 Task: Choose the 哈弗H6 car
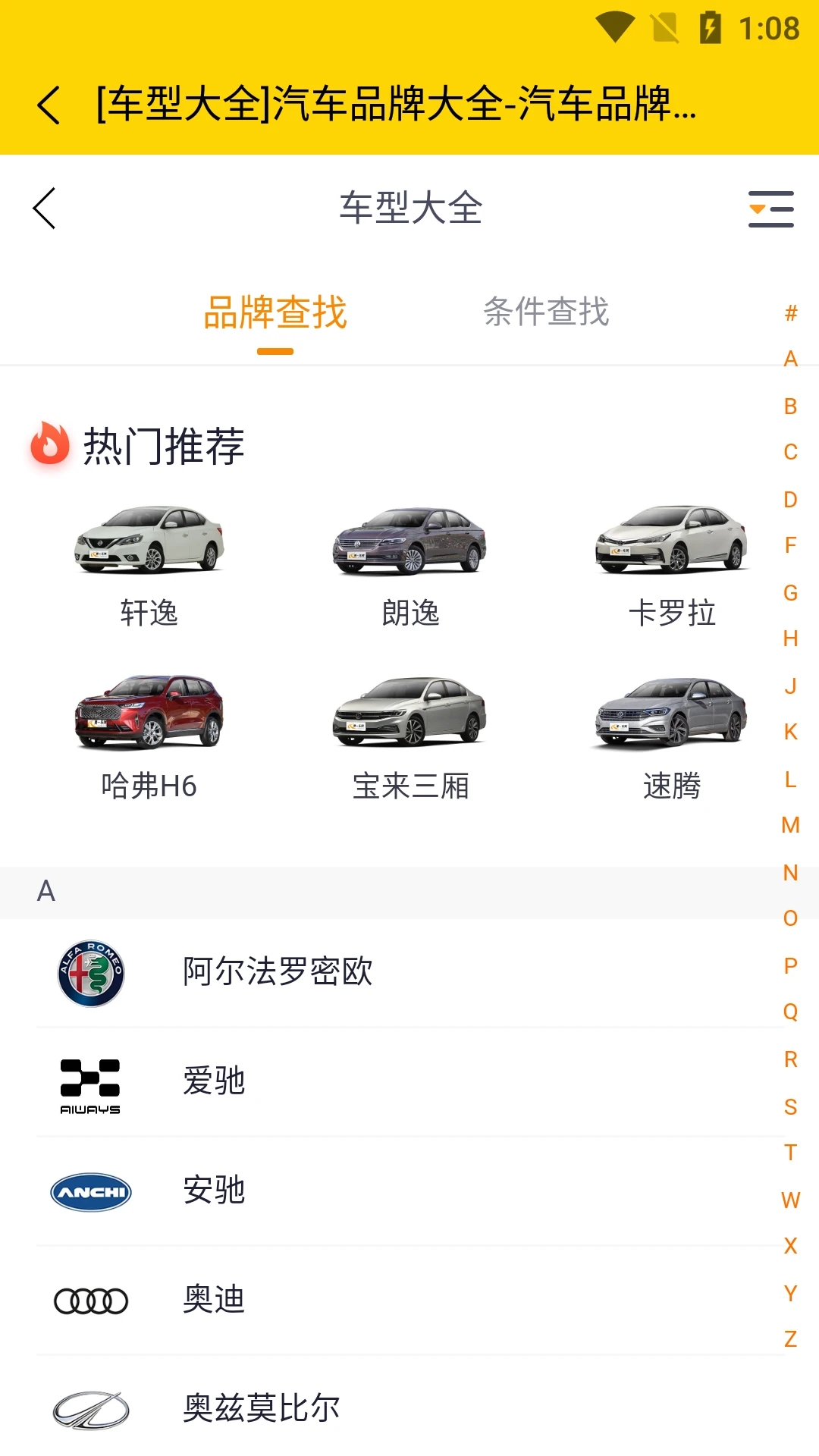149,737
